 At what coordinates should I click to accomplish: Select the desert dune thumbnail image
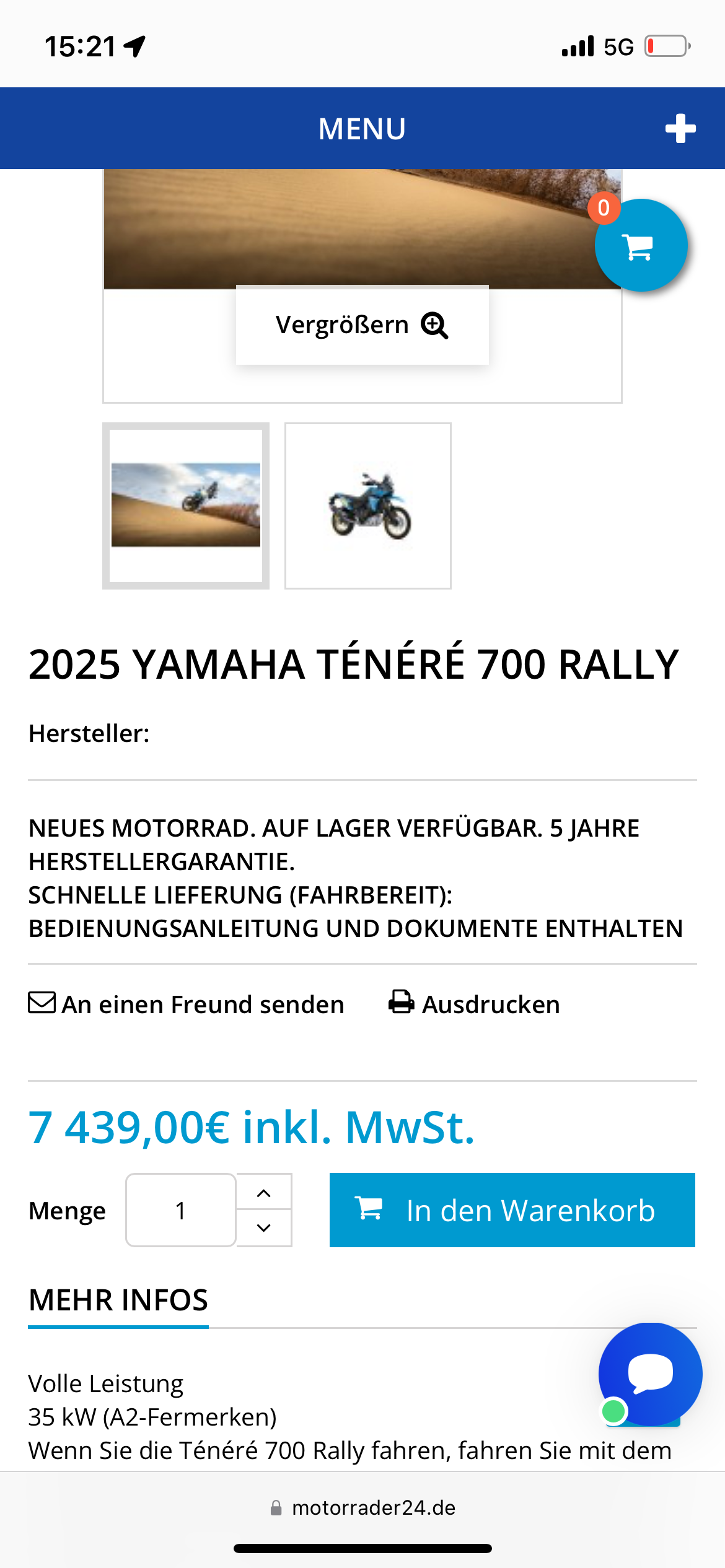pyautogui.click(x=186, y=505)
